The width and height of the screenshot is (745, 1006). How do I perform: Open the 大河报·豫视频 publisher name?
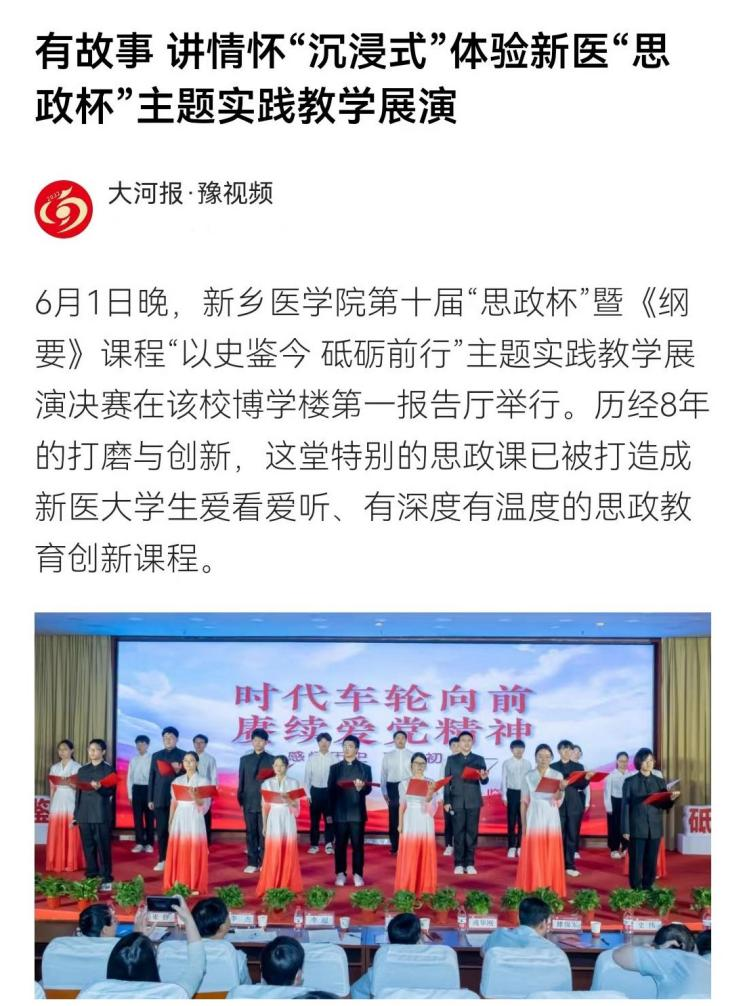tap(190, 193)
